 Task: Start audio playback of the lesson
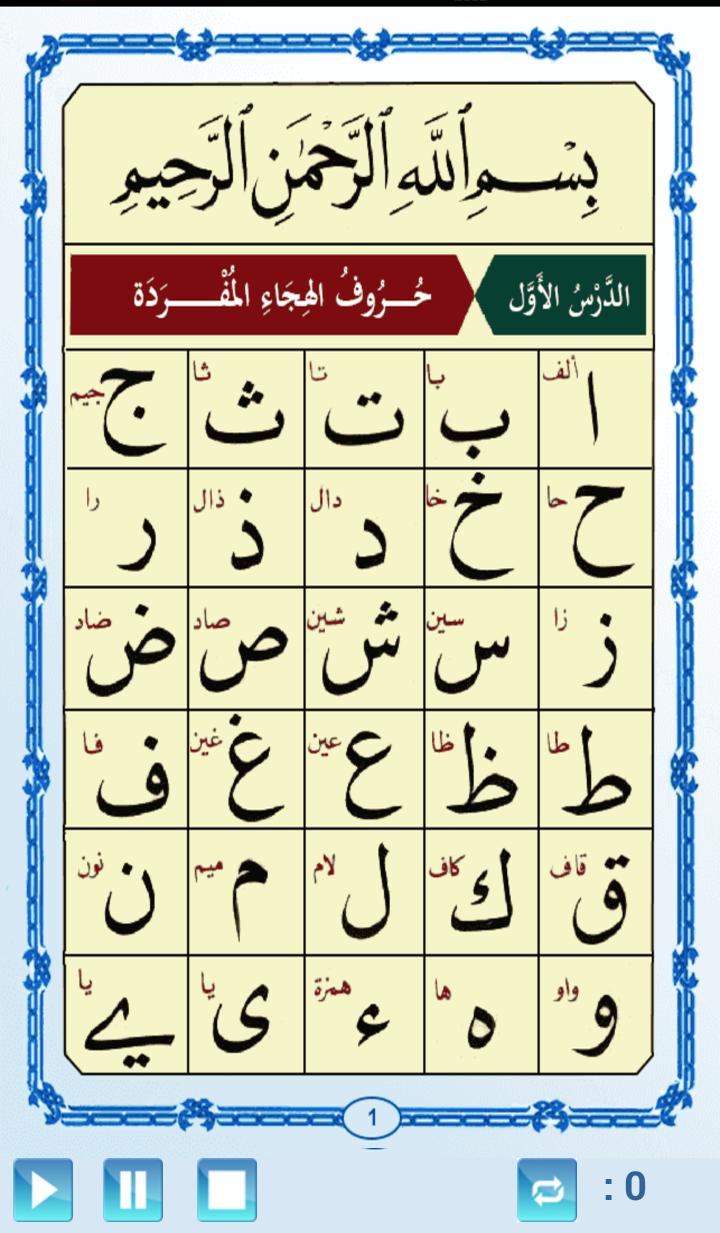click(43, 1189)
